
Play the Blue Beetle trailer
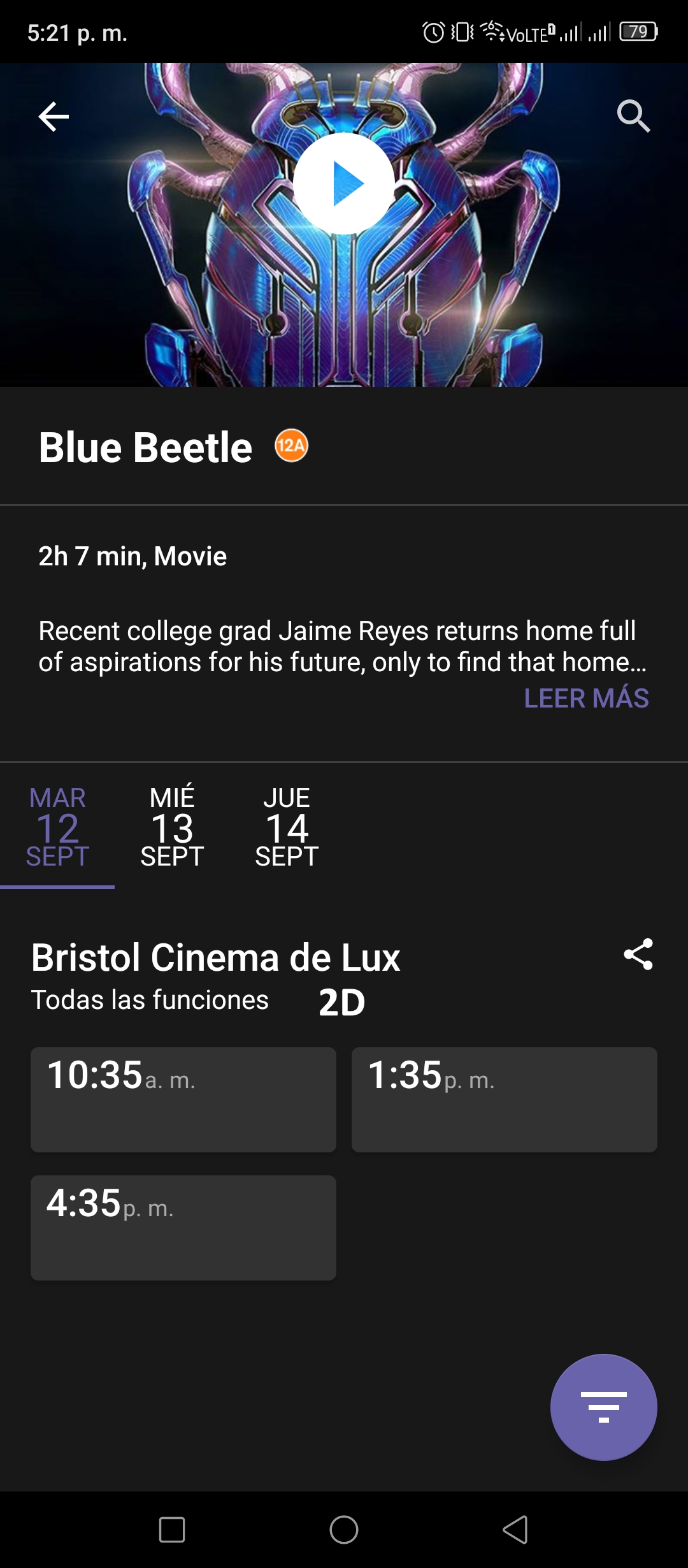coord(344,184)
